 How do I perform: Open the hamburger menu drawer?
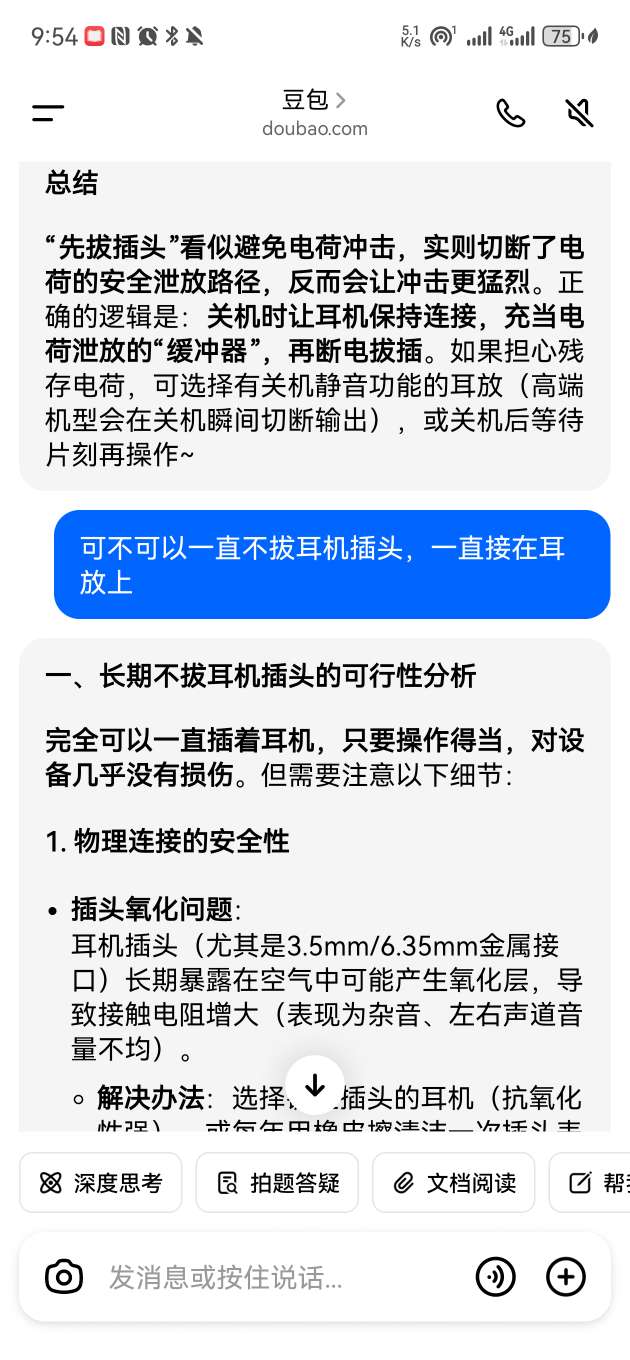[48, 113]
